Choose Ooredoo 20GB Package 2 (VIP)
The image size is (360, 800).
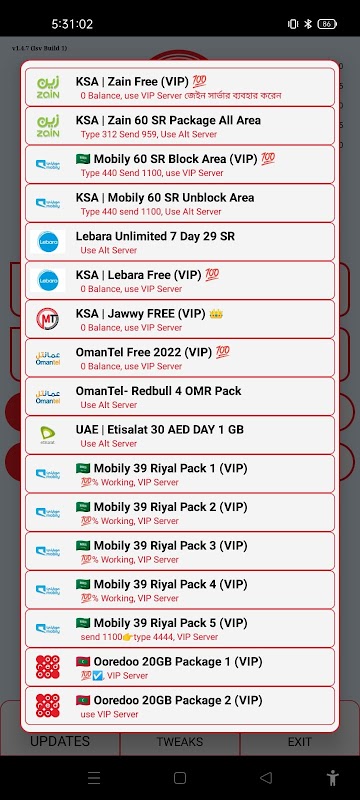[180, 706]
